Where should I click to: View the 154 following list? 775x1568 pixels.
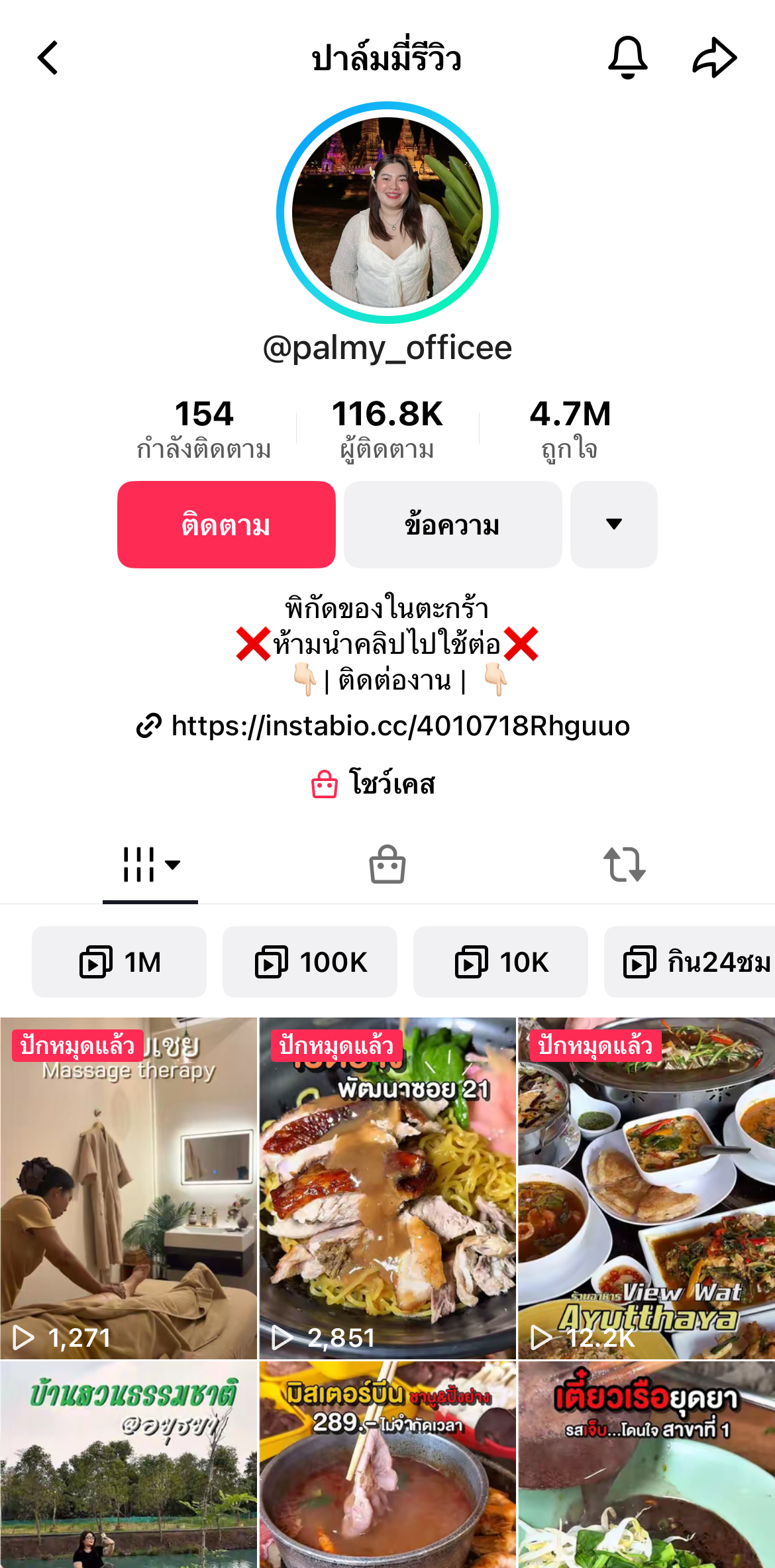click(x=204, y=428)
